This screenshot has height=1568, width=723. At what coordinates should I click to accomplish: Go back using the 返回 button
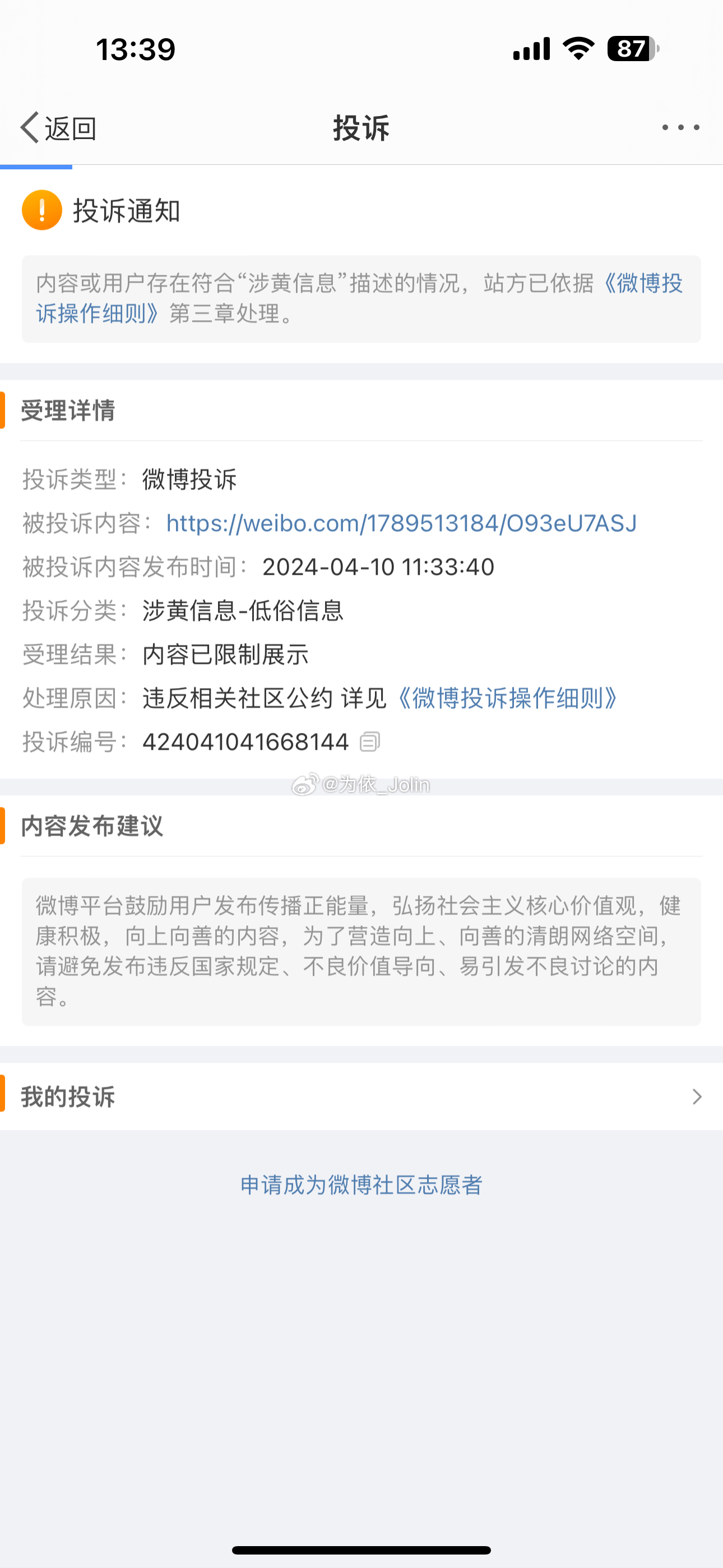coord(58,128)
